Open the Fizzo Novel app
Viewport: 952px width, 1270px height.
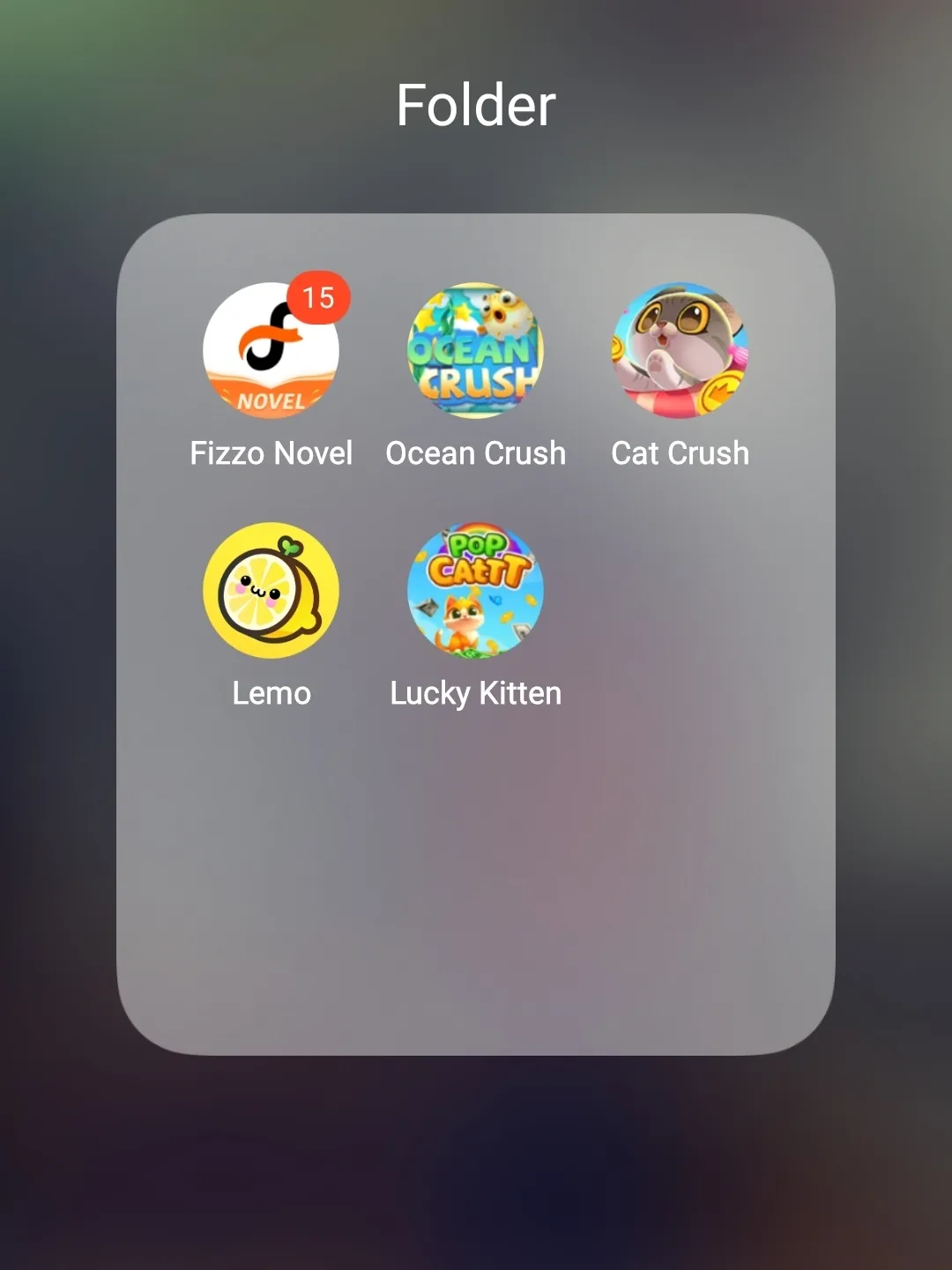[x=271, y=351]
